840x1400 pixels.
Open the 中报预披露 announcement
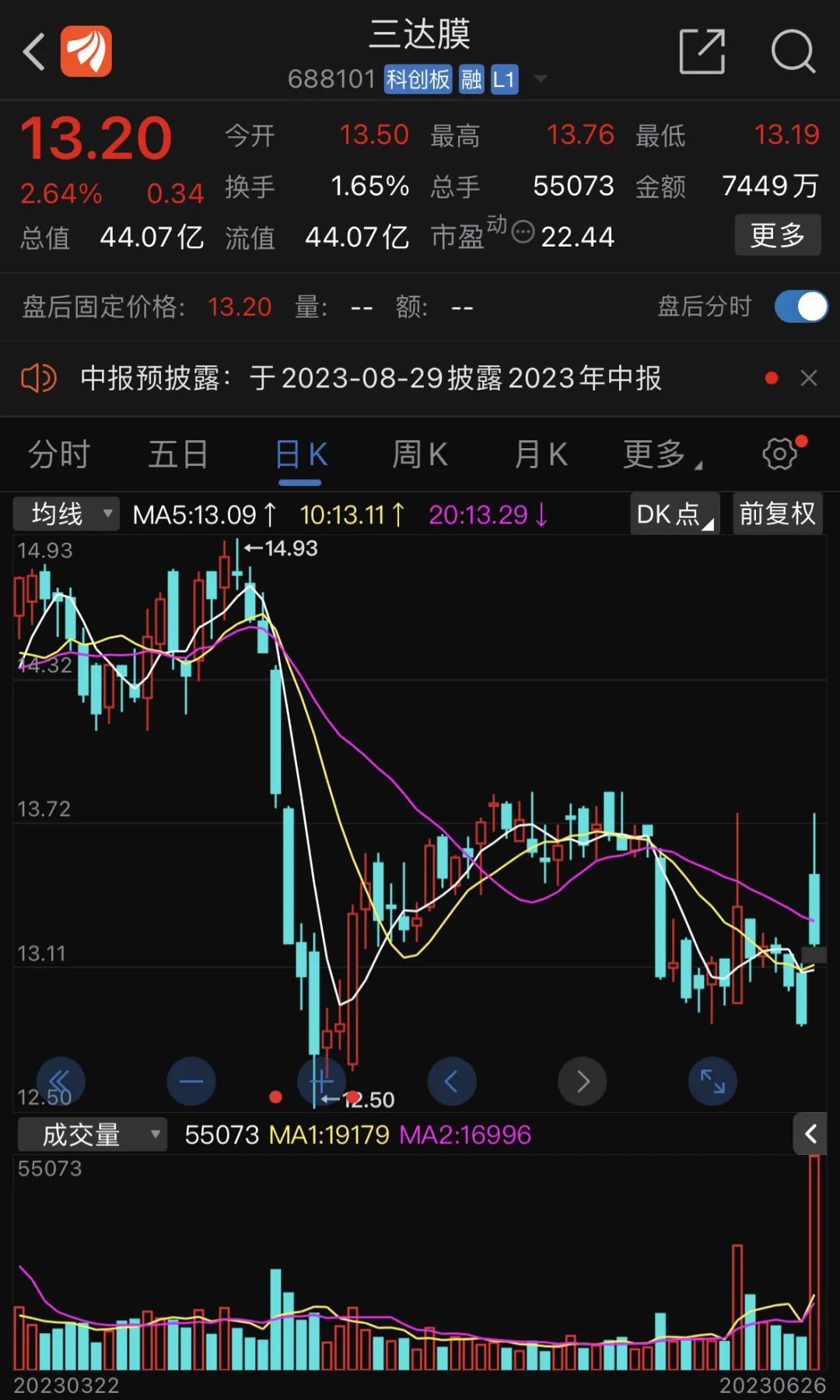pyautogui.click(x=370, y=378)
